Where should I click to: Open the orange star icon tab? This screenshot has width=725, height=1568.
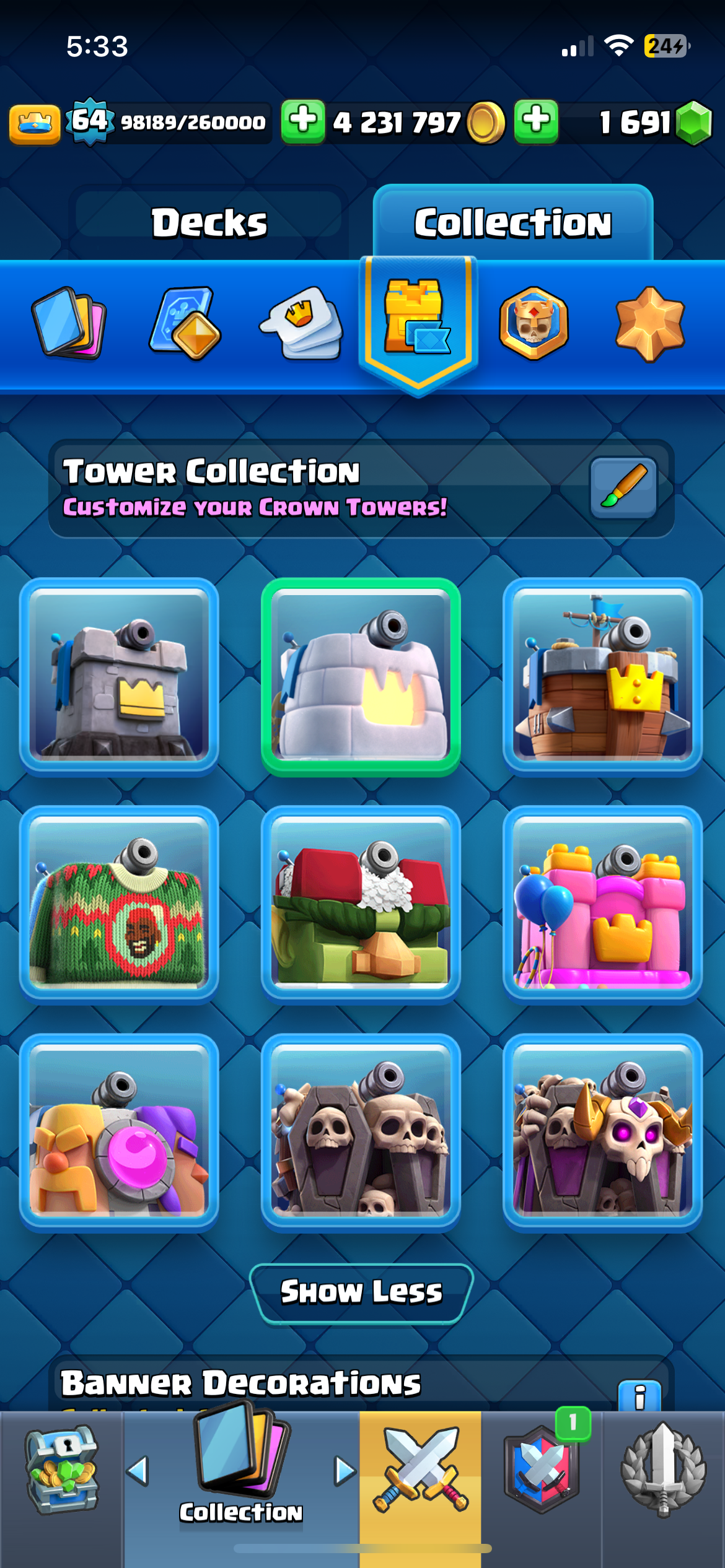[650, 323]
